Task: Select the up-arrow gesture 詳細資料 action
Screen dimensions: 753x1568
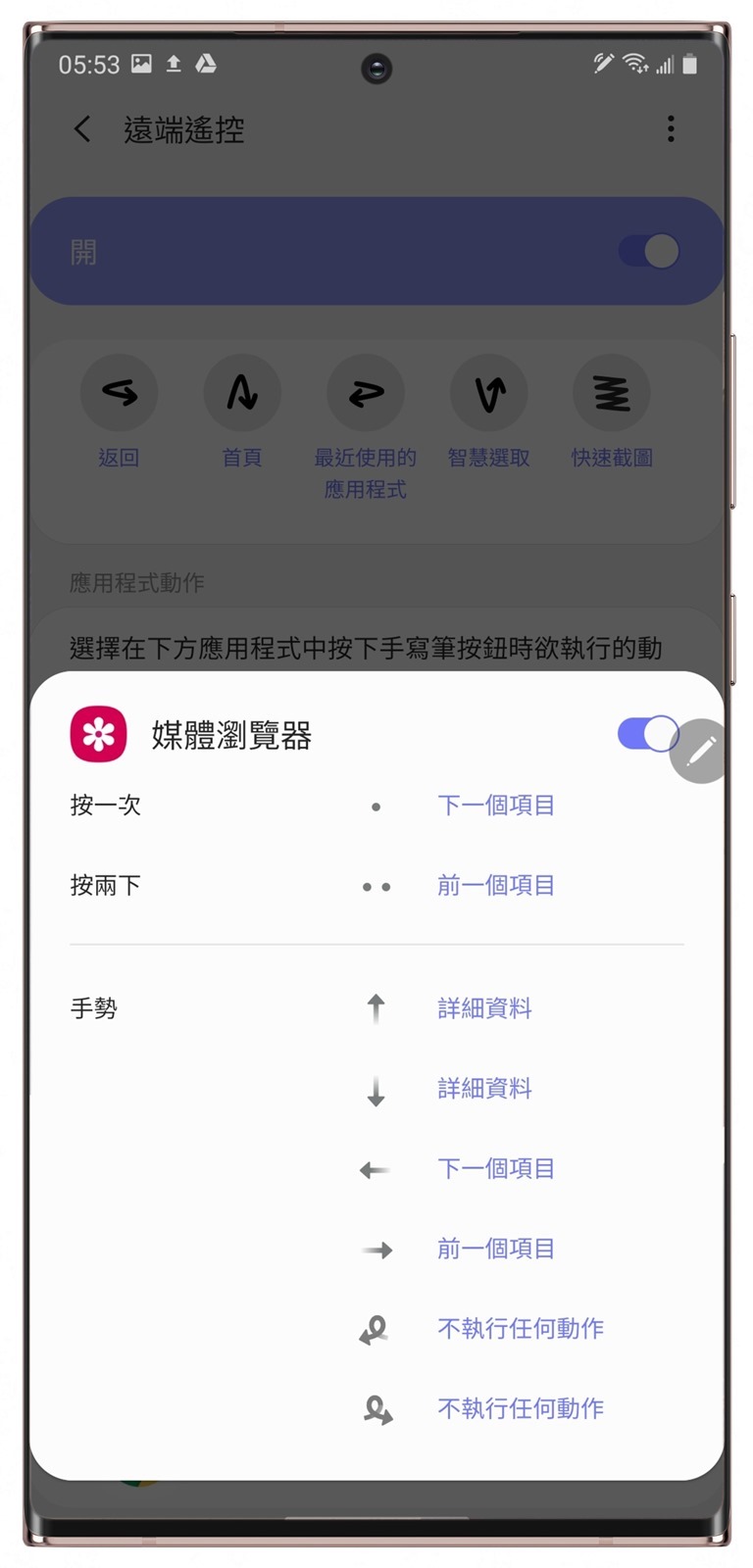Action: [x=484, y=1008]
